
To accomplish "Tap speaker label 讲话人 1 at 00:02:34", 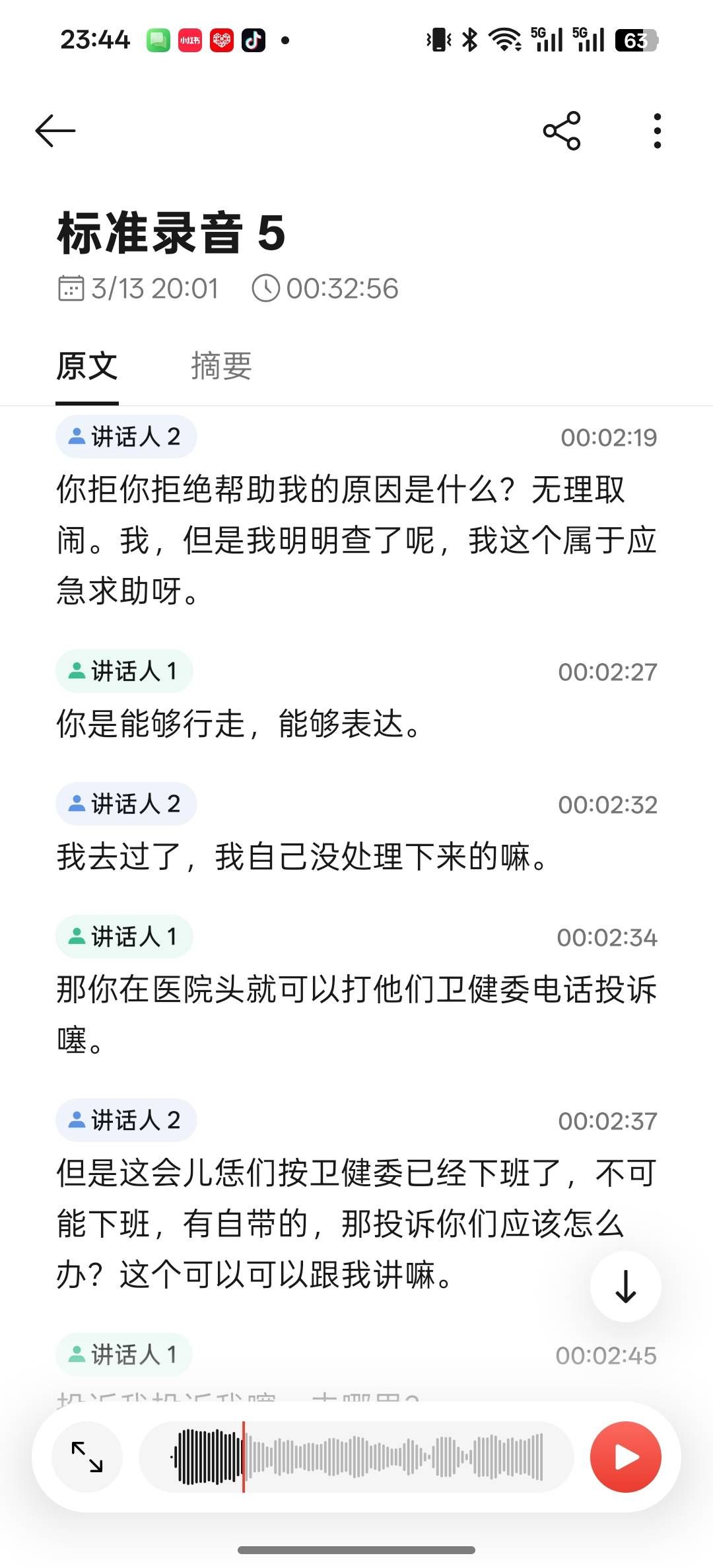I will (x=124, y=937).
